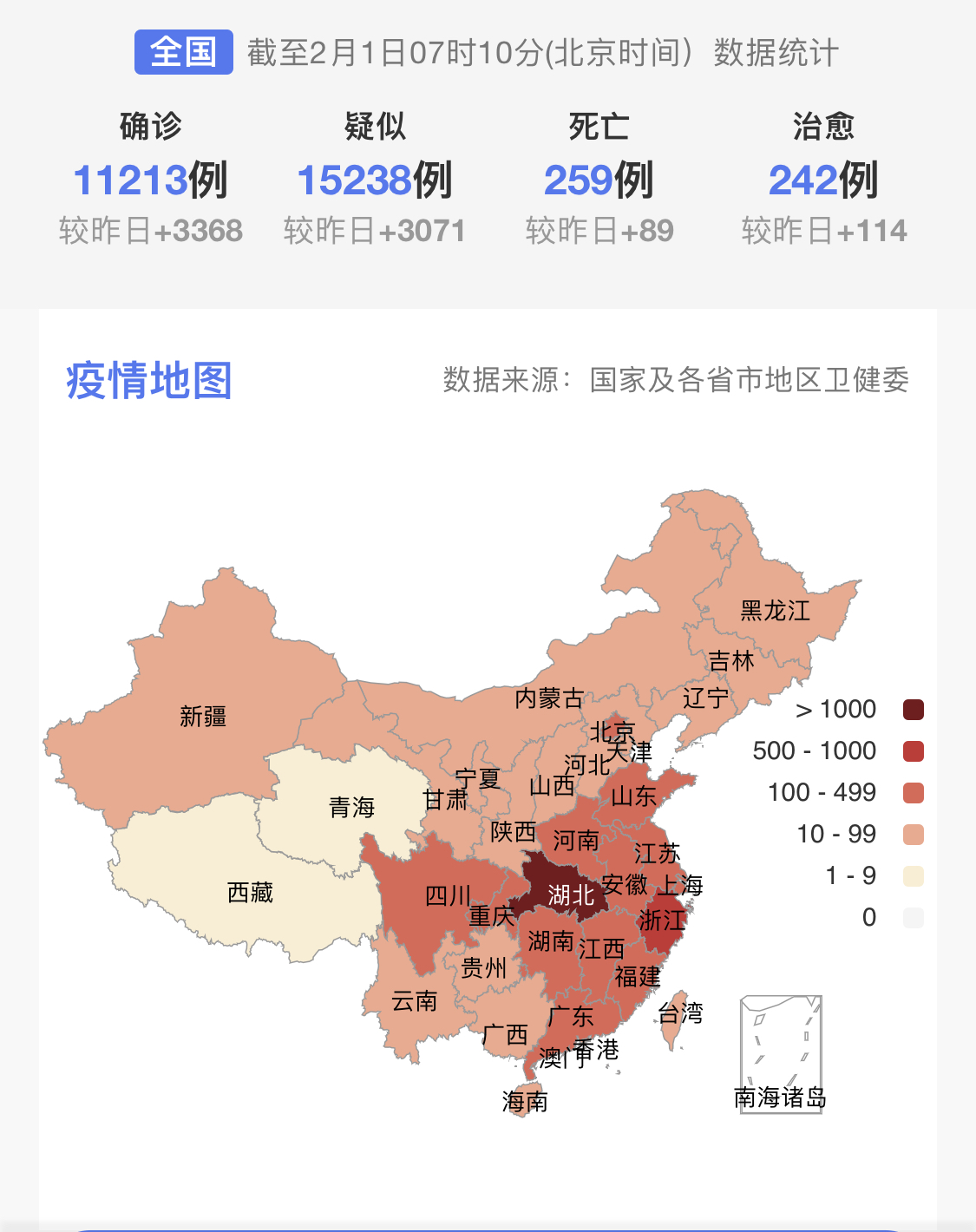This screenshot has width=976, height=1232.
Task: Click the >1000 dark red legend swatch
Action: pos(915,709)
